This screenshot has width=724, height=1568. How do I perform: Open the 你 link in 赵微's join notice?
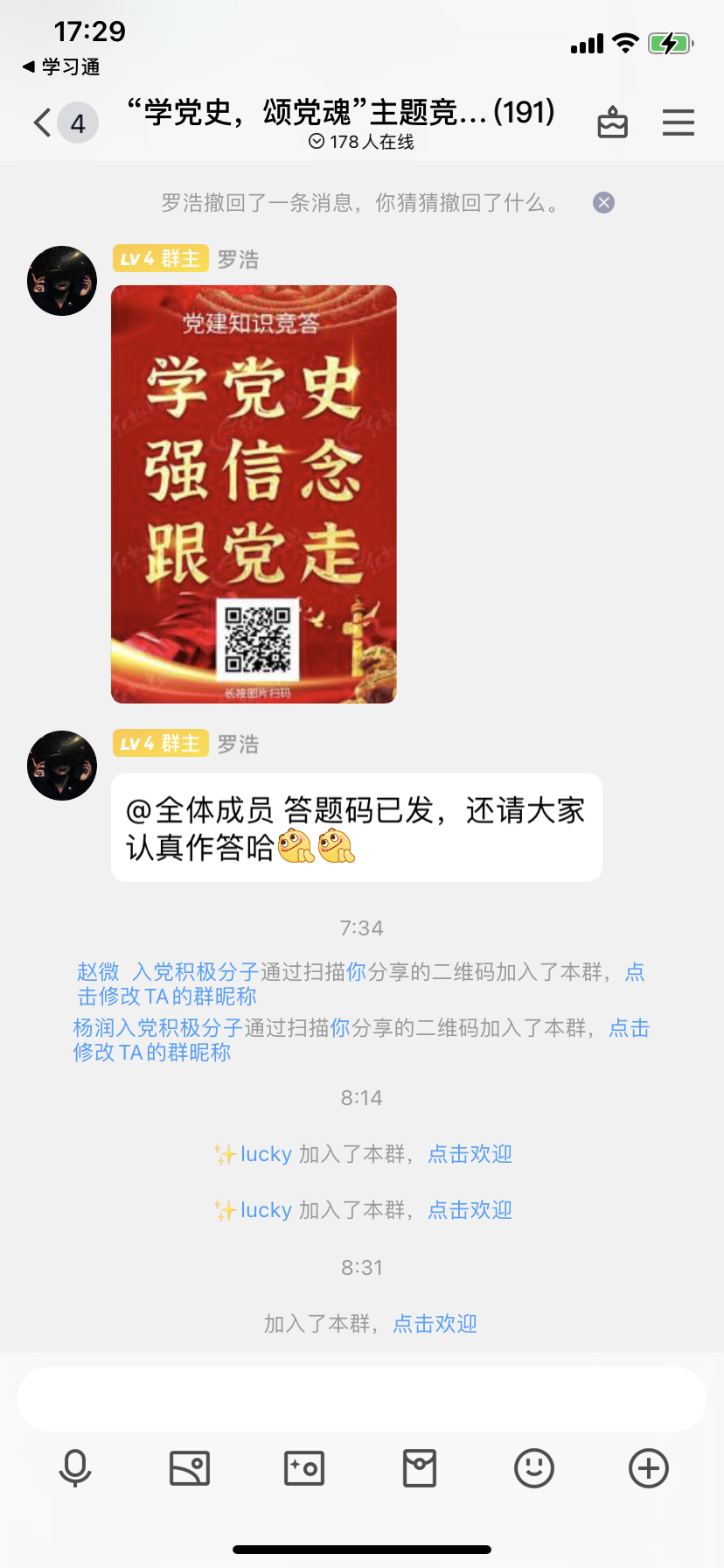(x=357, y=972)
